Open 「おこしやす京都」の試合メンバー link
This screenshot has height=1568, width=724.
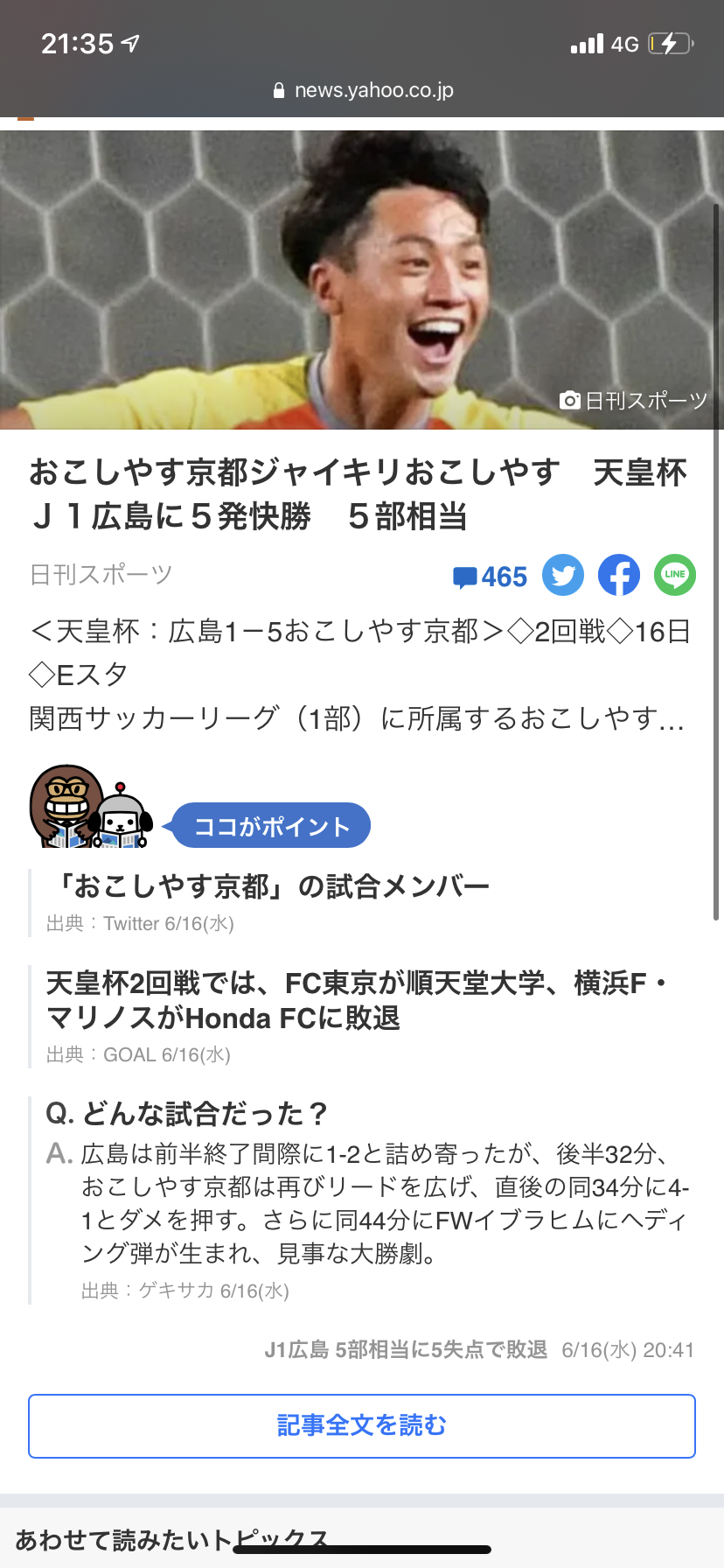[271, 886]
